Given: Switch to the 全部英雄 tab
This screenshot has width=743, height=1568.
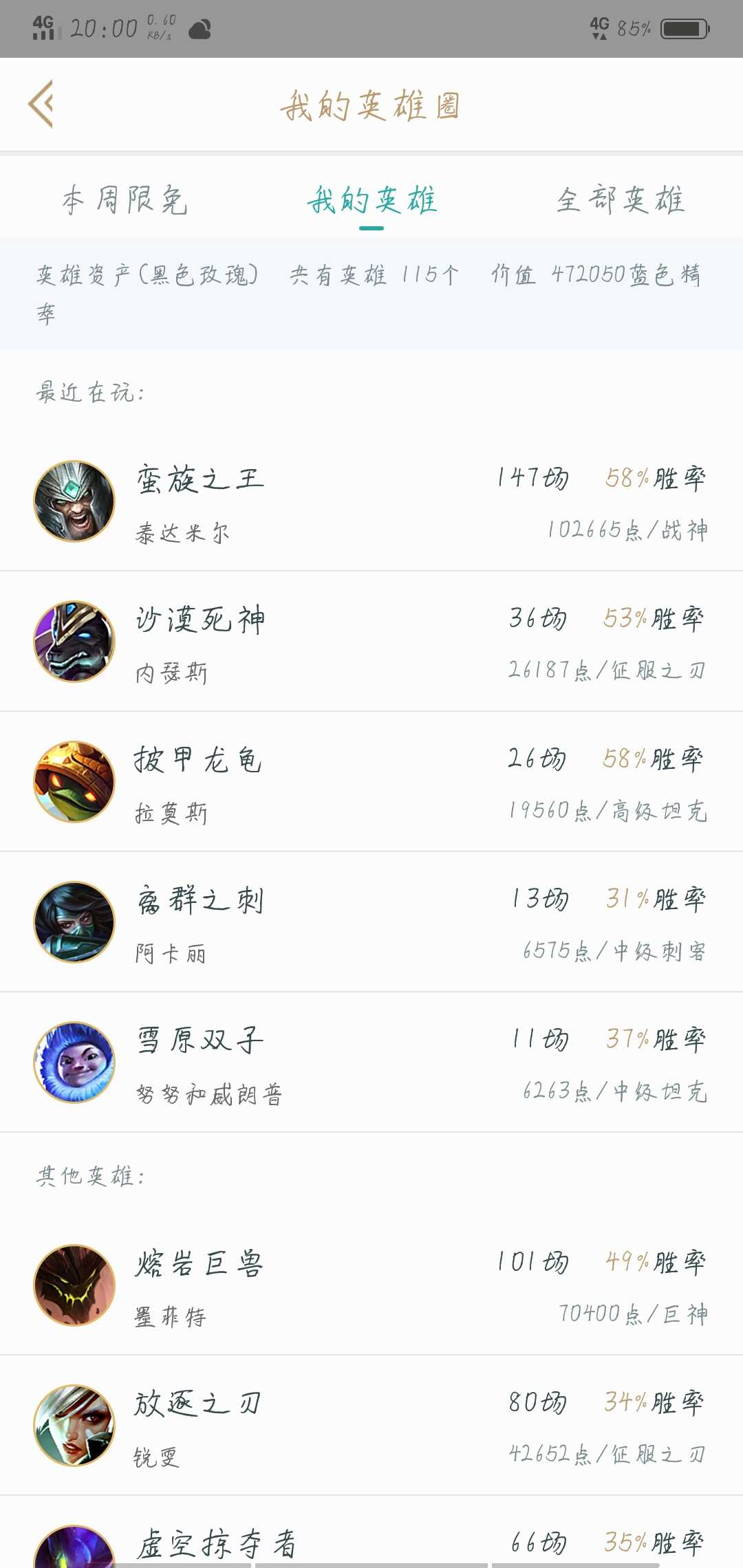Looking at the screenshot, I should coord(620,201).
